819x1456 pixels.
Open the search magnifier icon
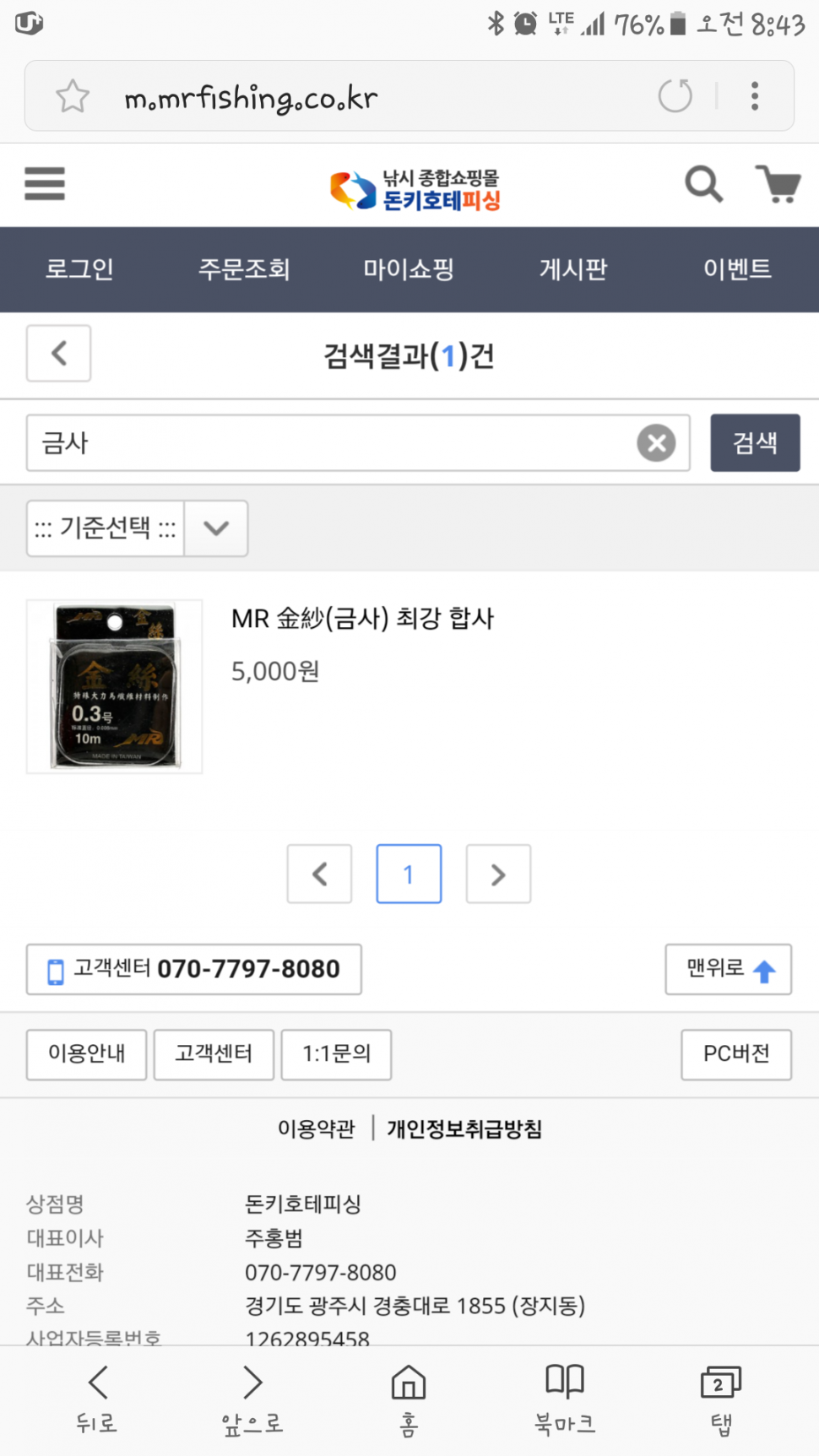click(702, 183)
